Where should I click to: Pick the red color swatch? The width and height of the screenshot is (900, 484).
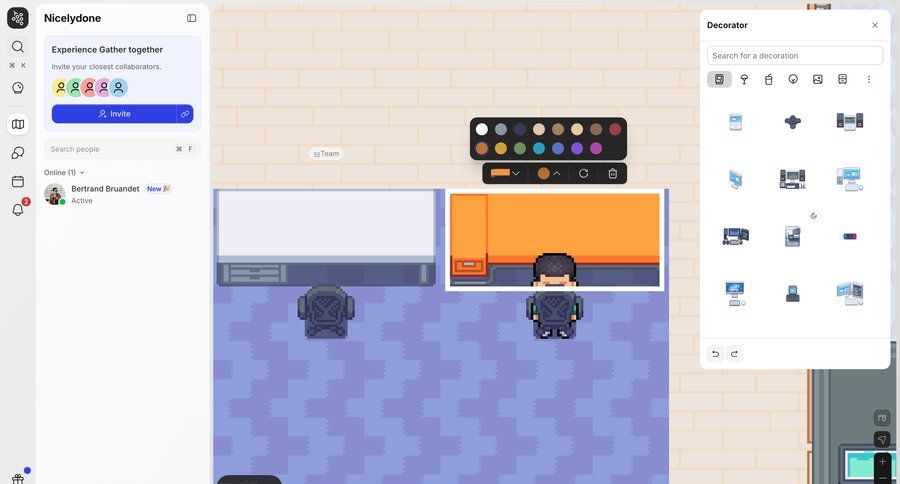(x=615, y=129)
